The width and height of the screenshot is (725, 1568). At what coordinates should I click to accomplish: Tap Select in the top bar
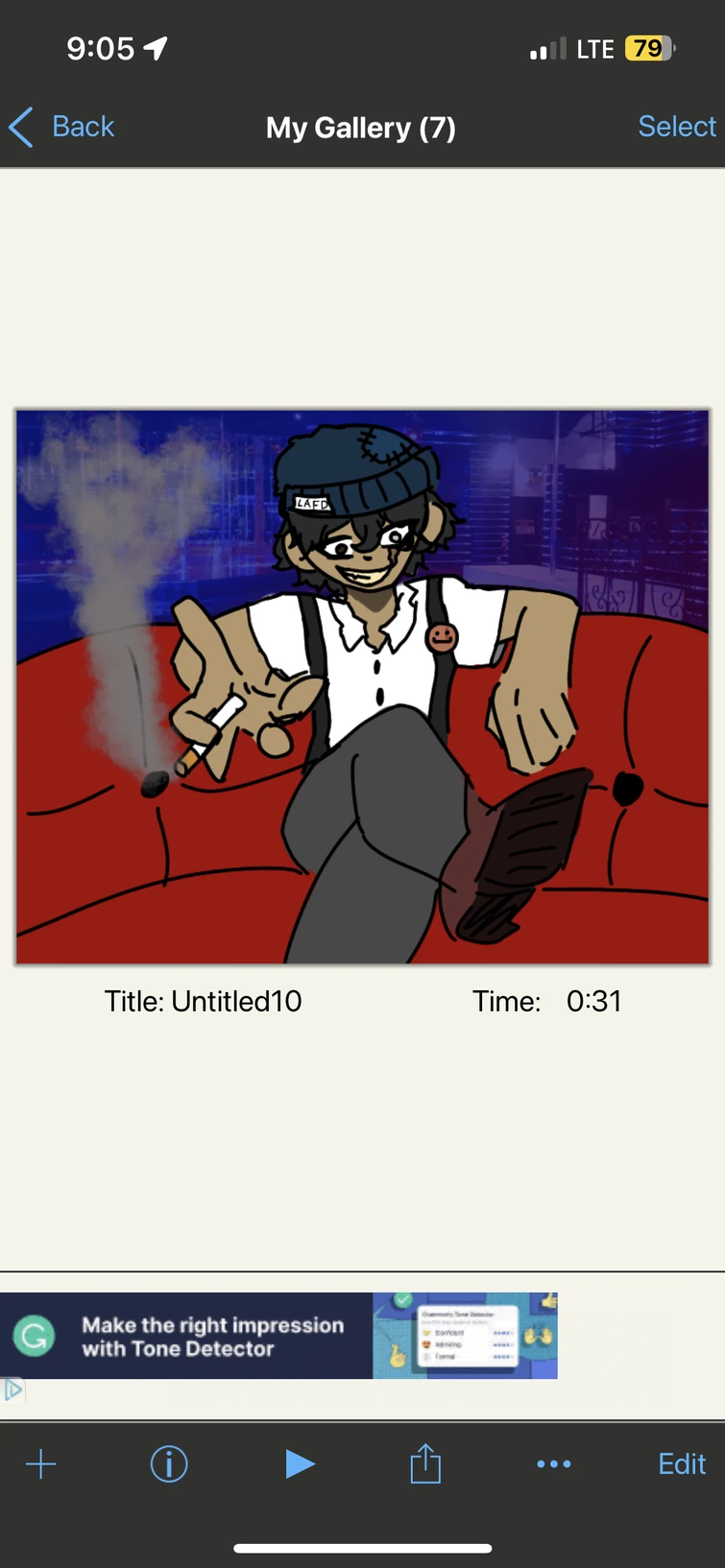pos(676,127)
